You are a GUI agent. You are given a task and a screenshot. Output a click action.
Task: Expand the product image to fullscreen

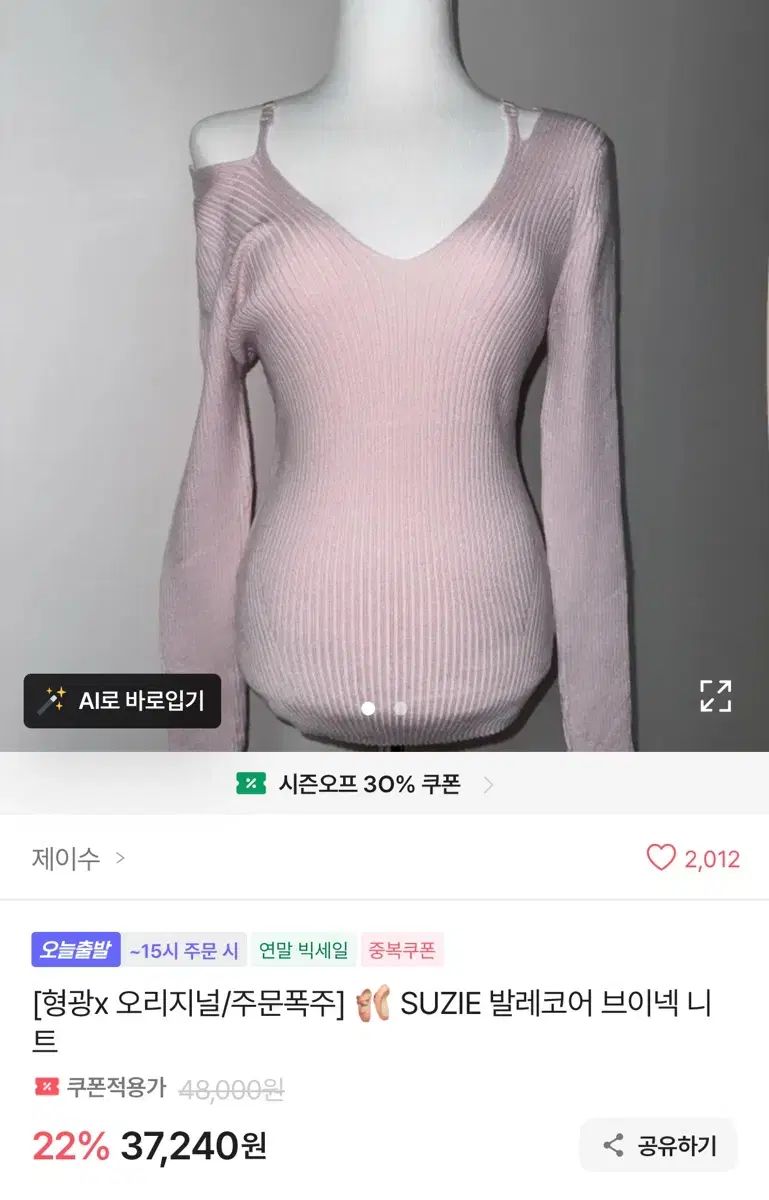point(715,695)
